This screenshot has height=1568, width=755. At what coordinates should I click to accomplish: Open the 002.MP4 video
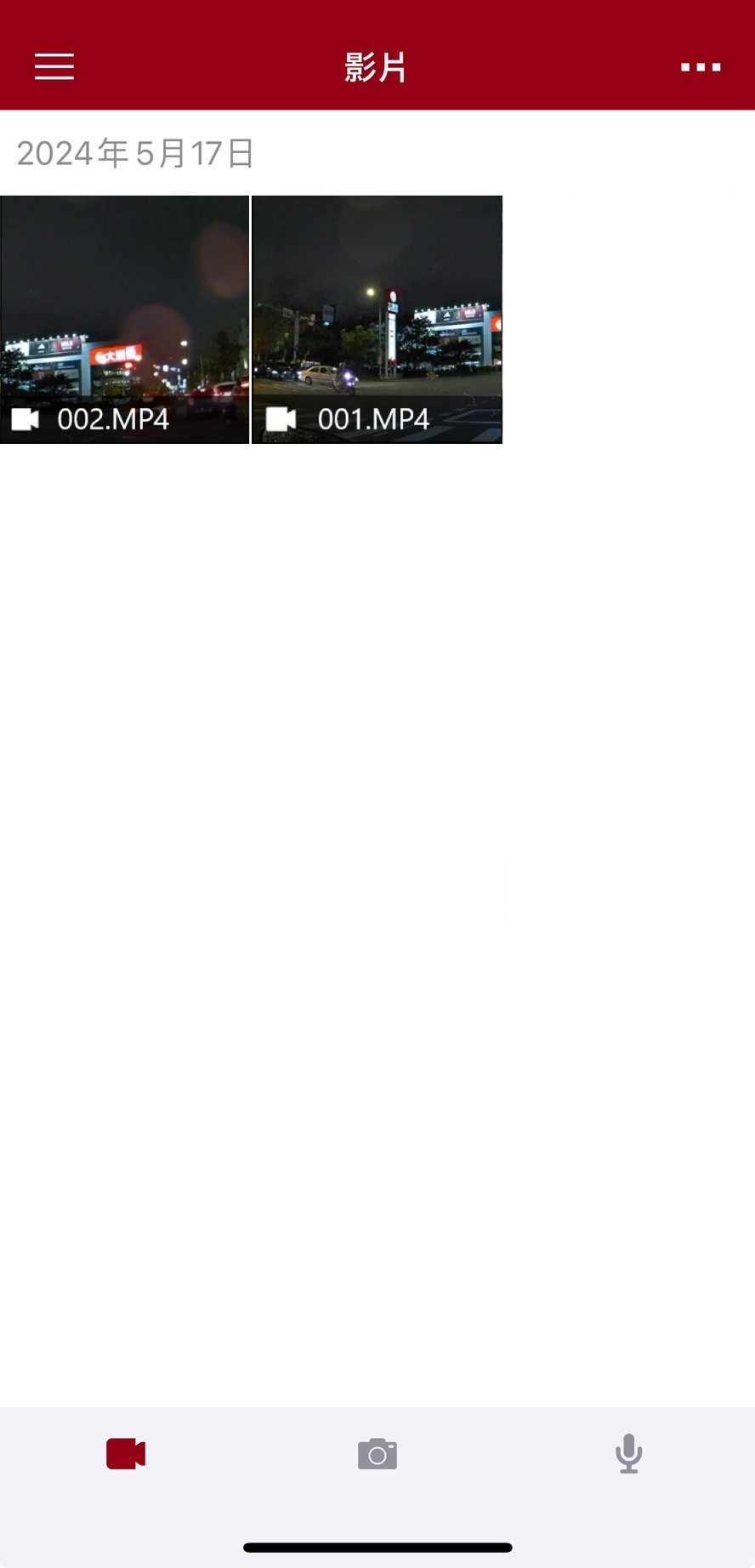124,320
